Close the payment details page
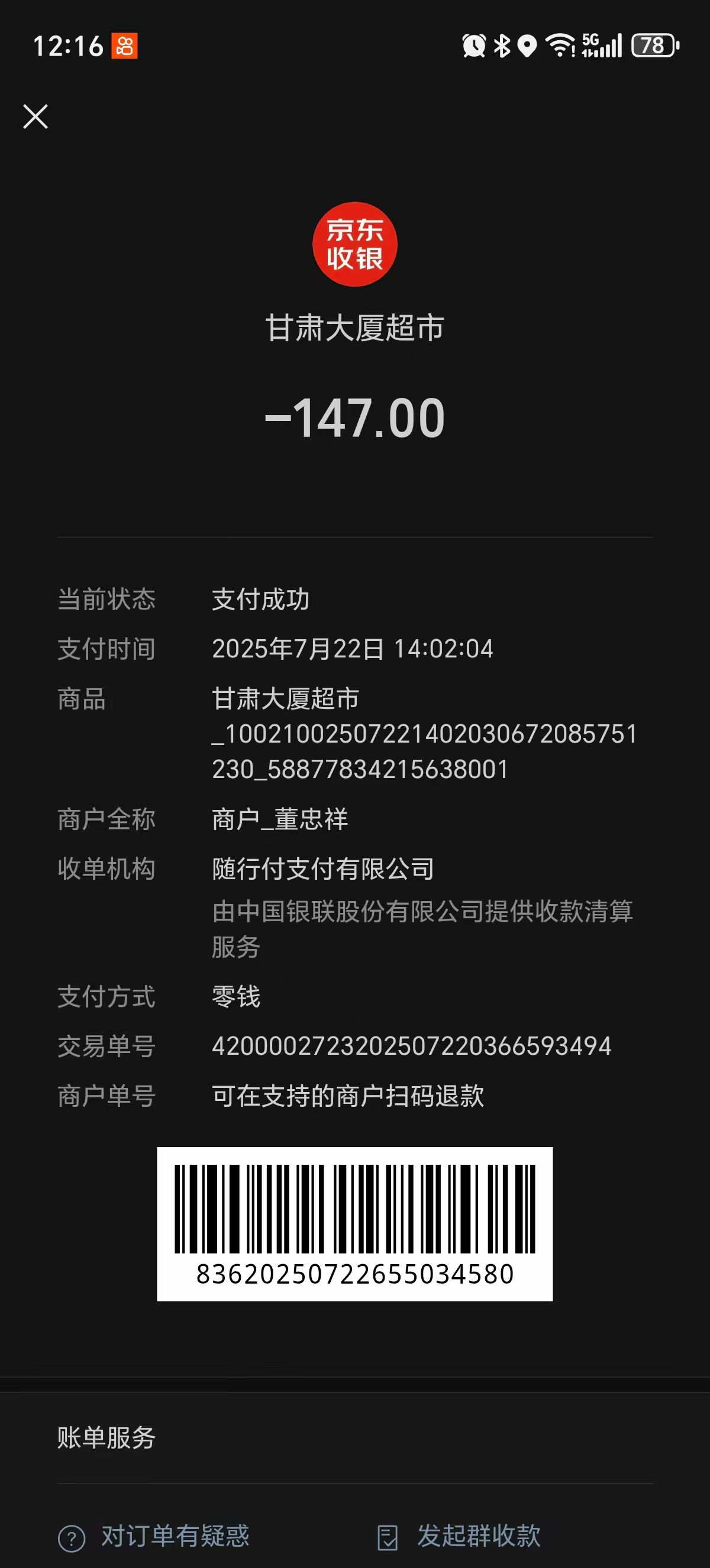Screen dimensions: 710x1568 (35, 116)
